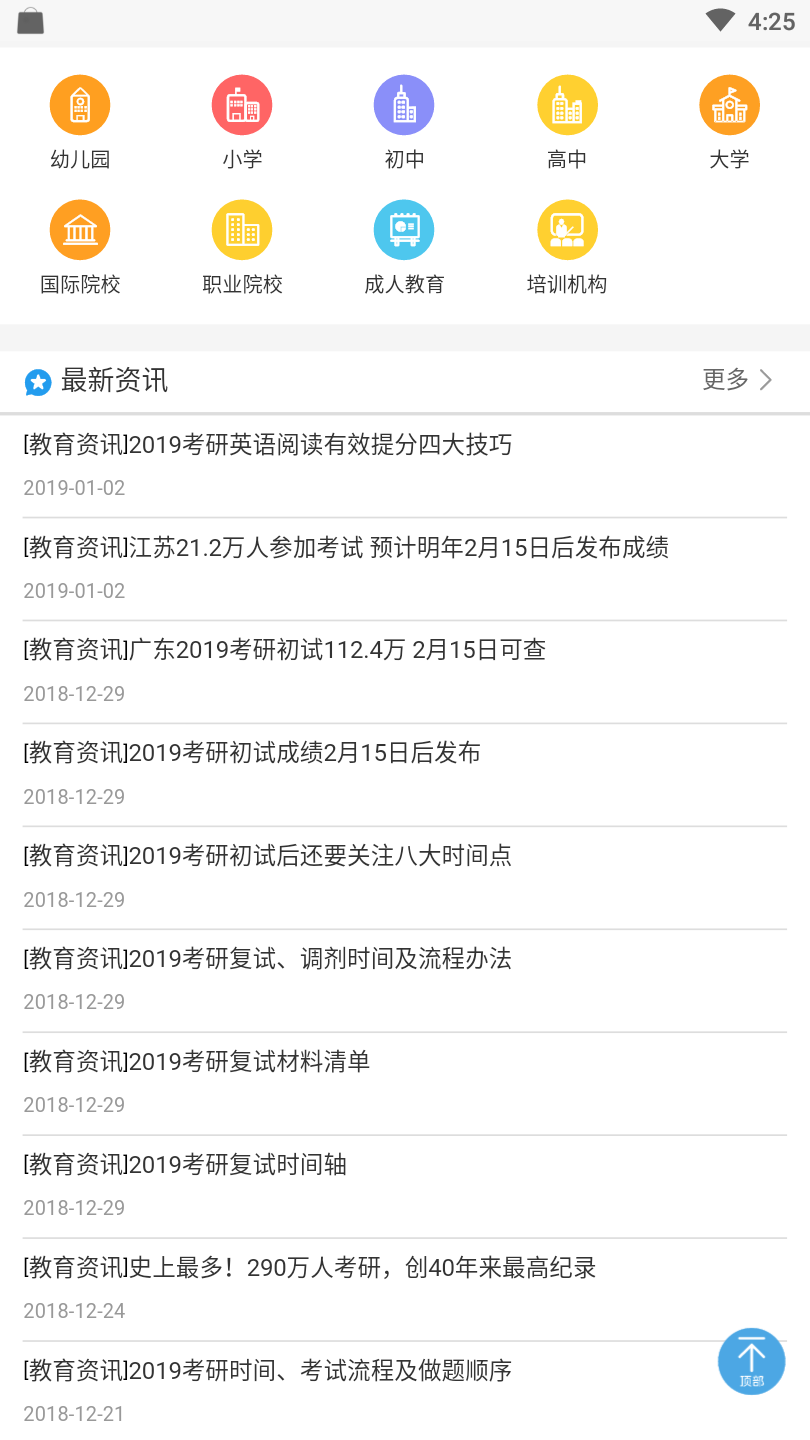
Task: Open the 广东2019考研初试112.4万 news item
Action: pos(405,672)
